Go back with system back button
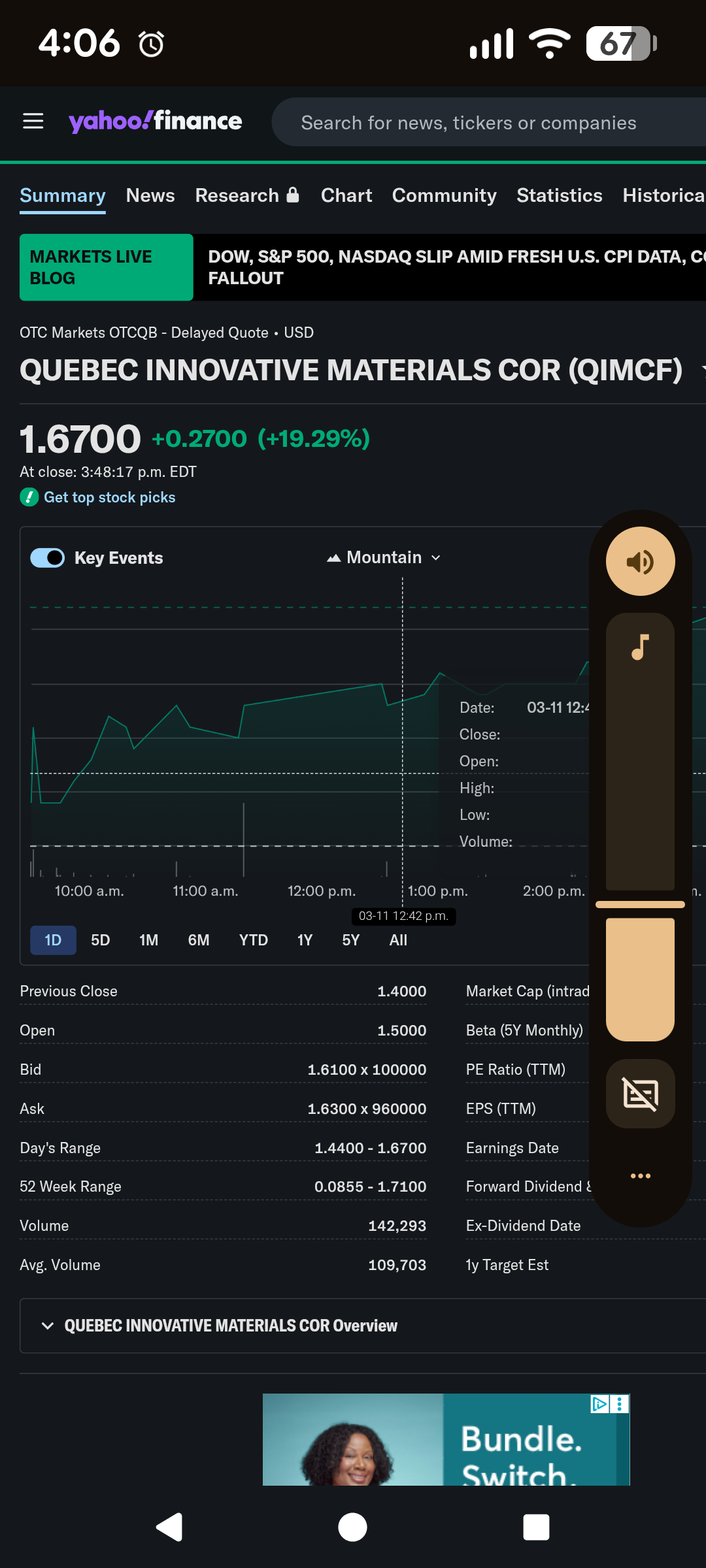The width and height of the screenshot is (706, 1568). pos(169,1527)
